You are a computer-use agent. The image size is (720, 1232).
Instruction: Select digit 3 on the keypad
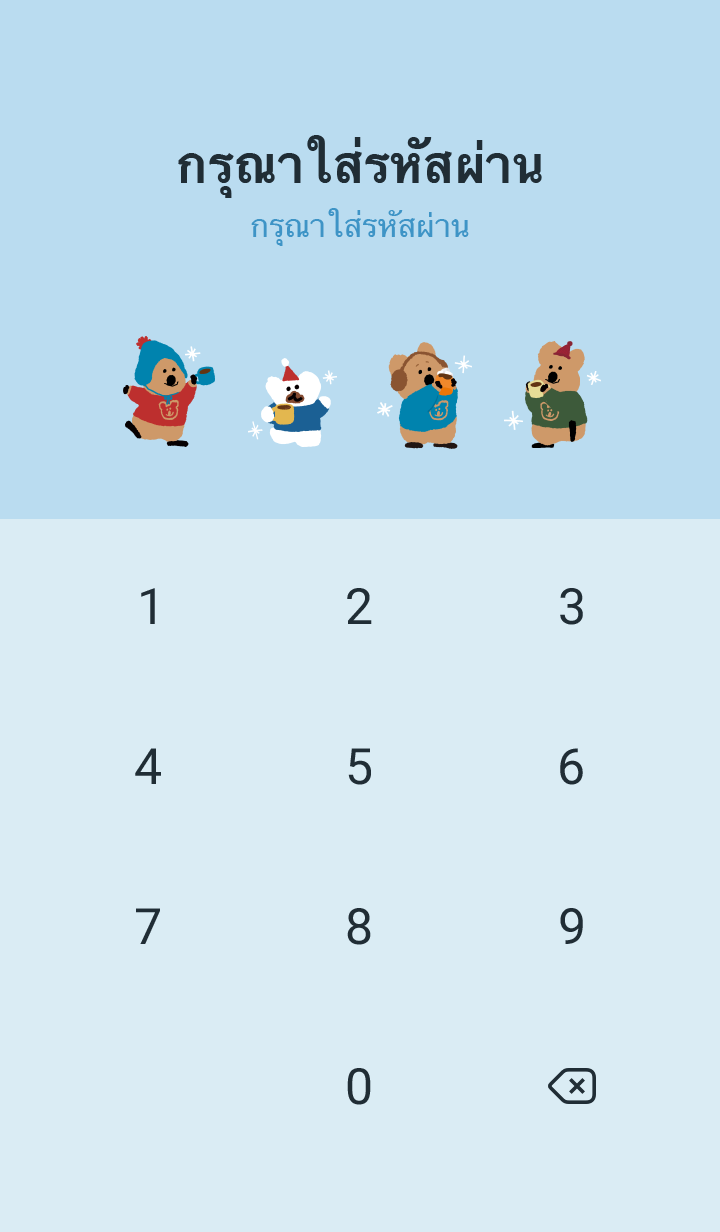point(571,607)
